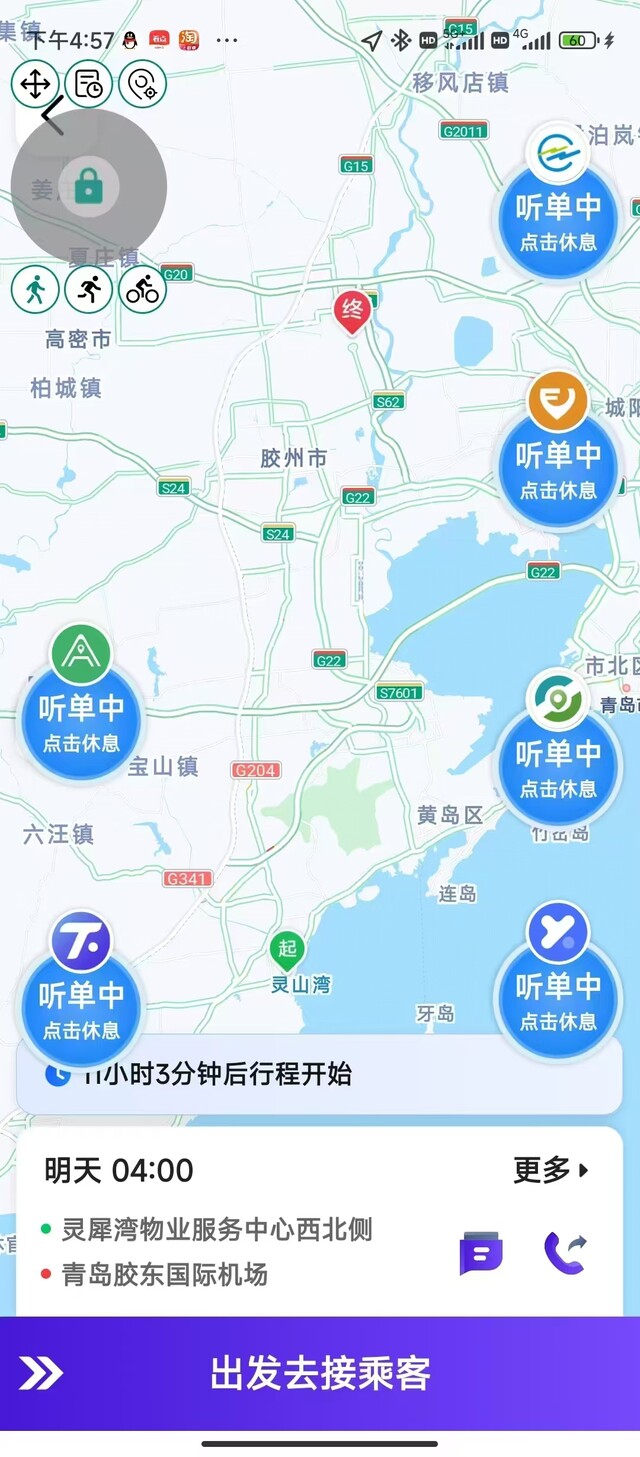Tap the back arrow at top left
640x1457 pixels.
[x=52, y=115]
